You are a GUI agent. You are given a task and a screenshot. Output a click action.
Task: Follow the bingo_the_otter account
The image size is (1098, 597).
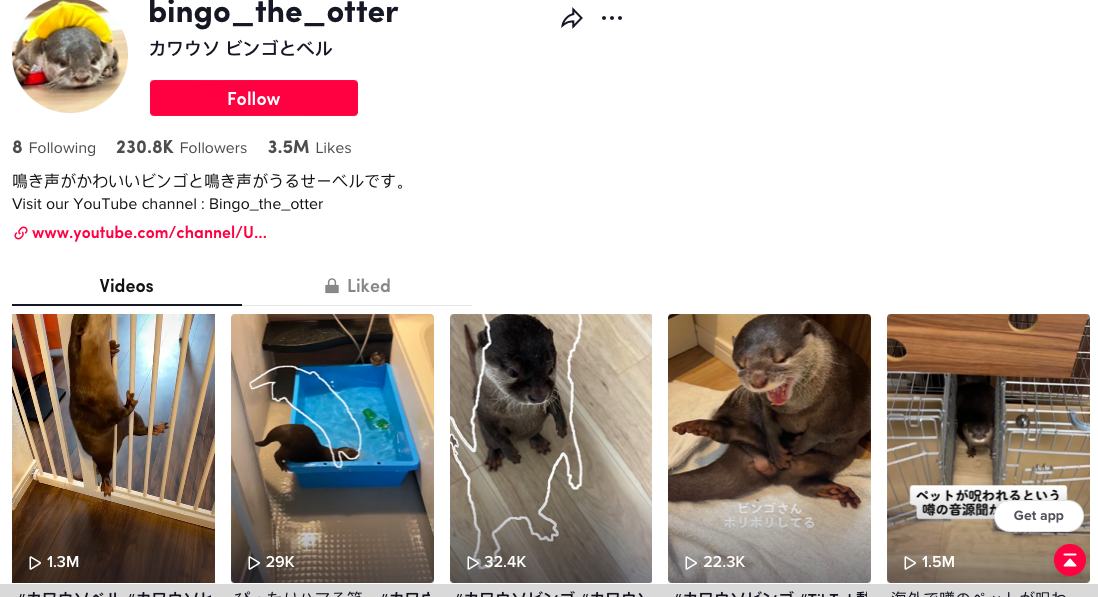(x=254, y=98)
